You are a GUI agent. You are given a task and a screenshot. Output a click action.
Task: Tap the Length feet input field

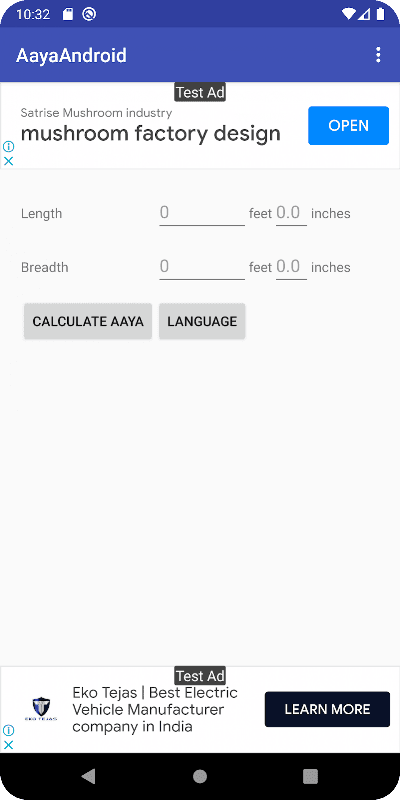(x=202, y=213)
